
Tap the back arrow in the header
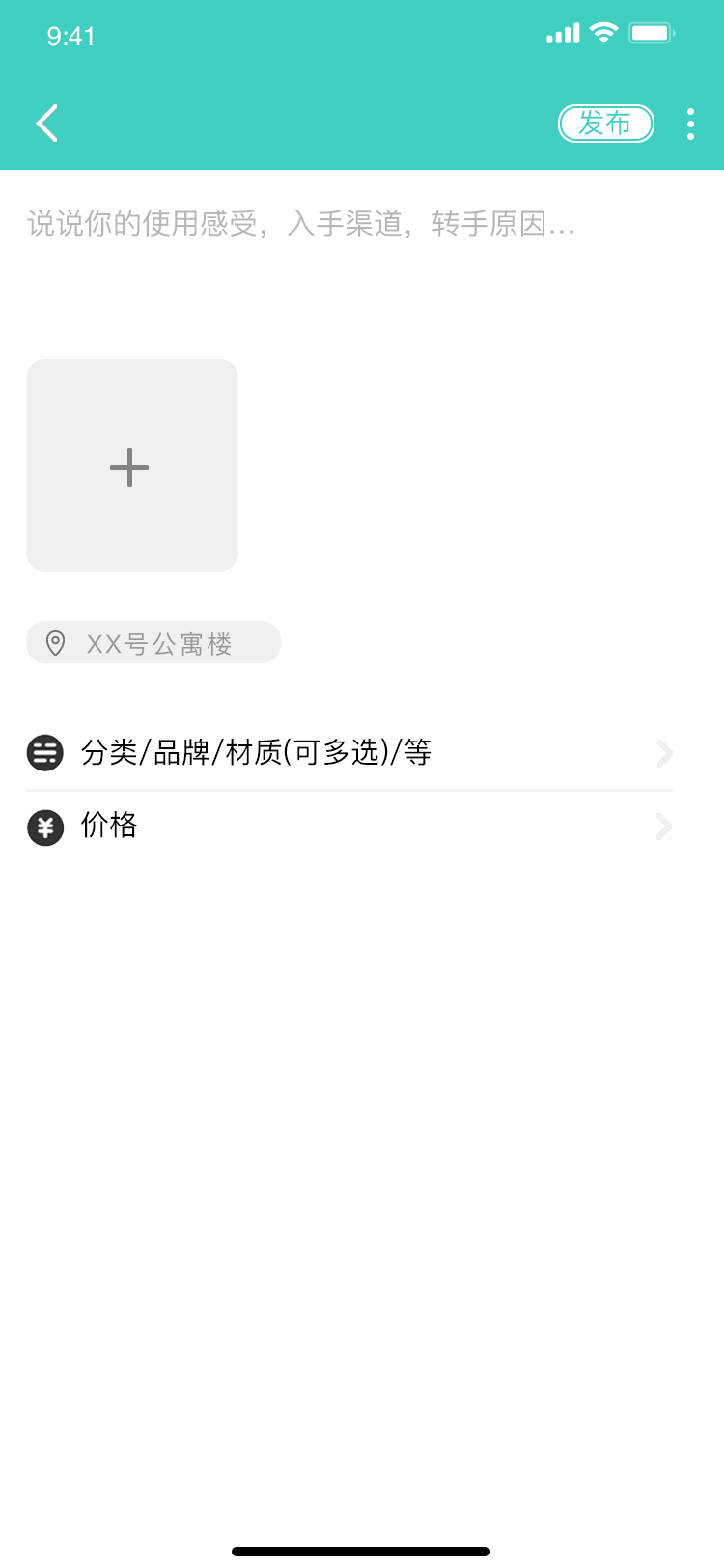pyautogui.click(x=46, y=124)
